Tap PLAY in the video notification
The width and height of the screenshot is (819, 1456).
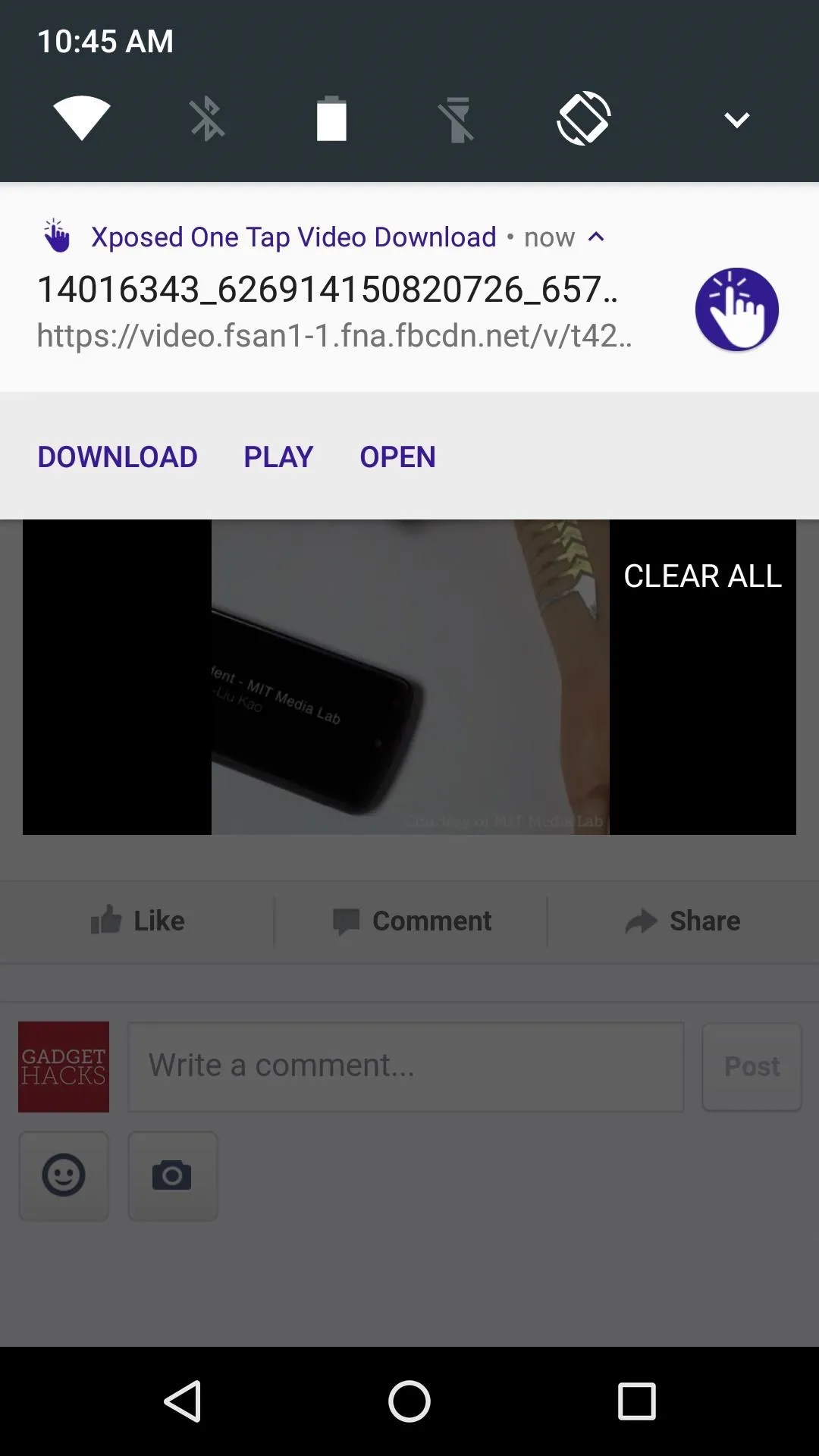tap(278, 457)
